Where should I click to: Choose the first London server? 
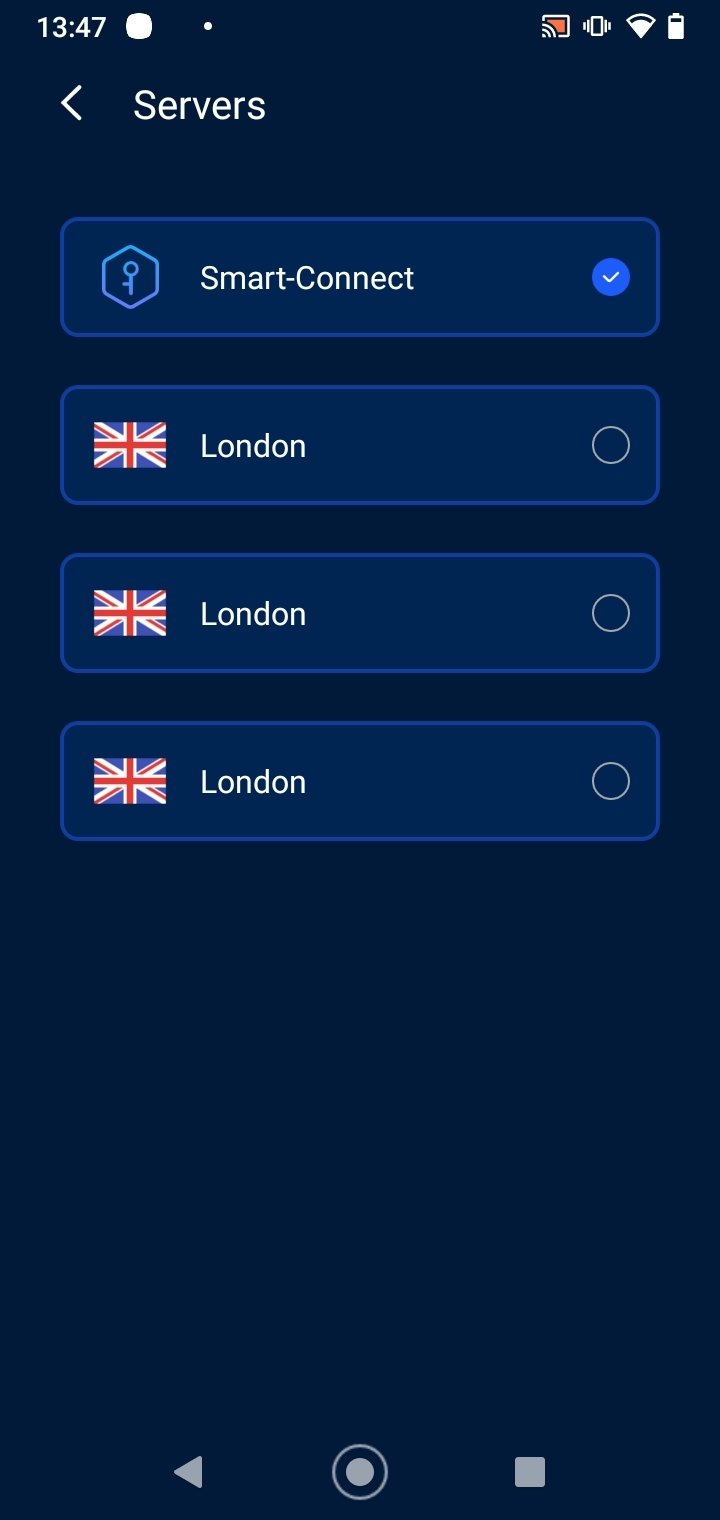tap(360, 445)
